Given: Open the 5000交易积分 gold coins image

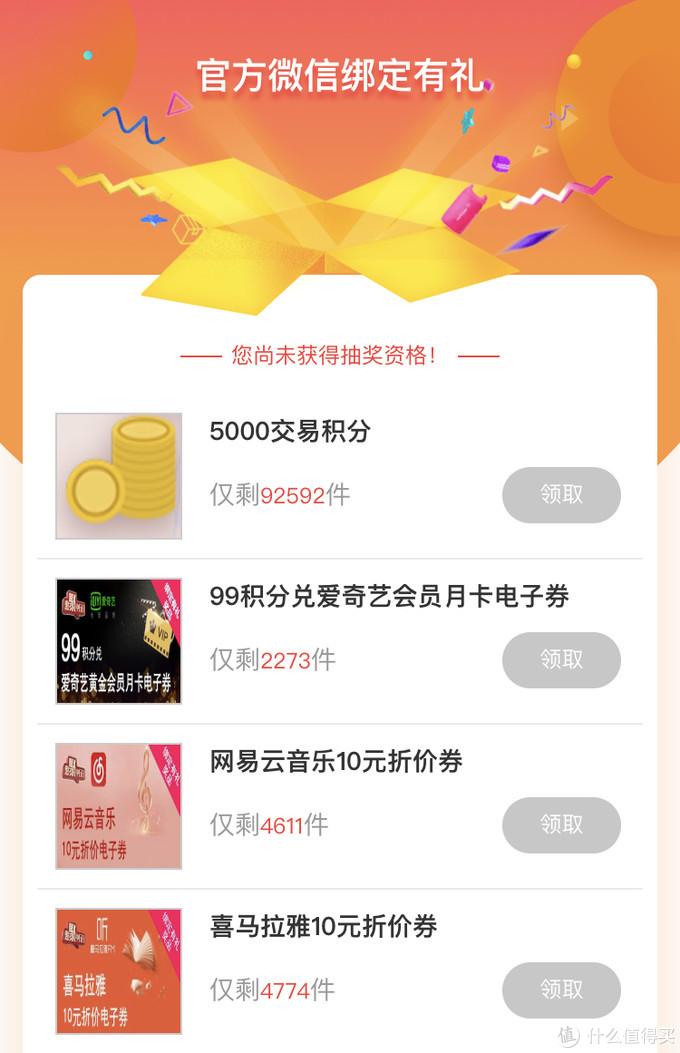Looking at the screenshot, I should pyautogui.click(x=119, y=476).
